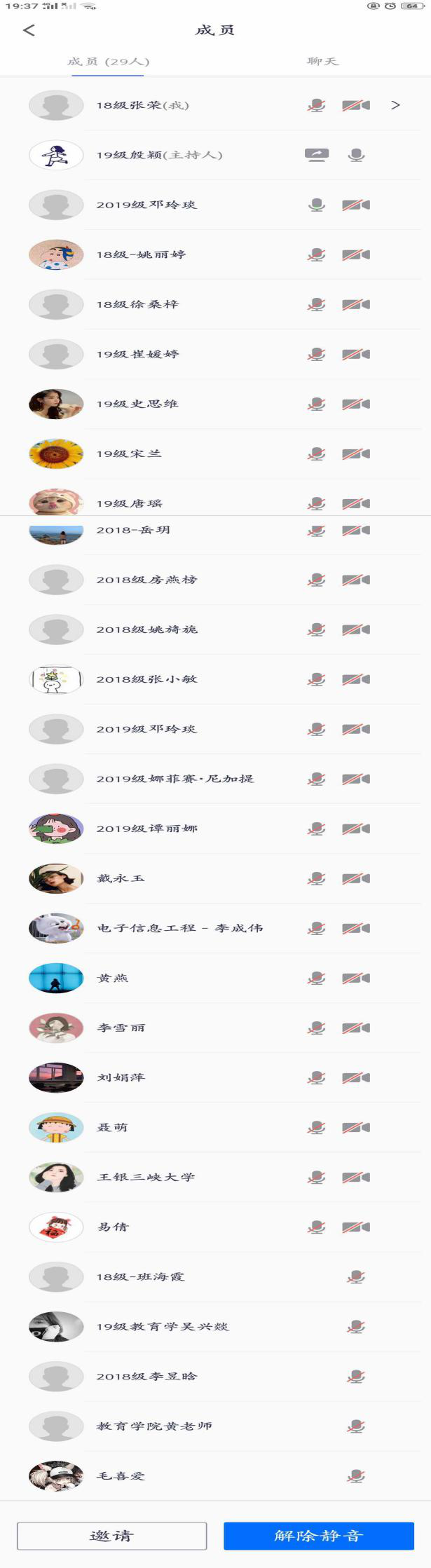Tap 解除静音 to unmute
431x1568 pixels.
point(318,1536)
